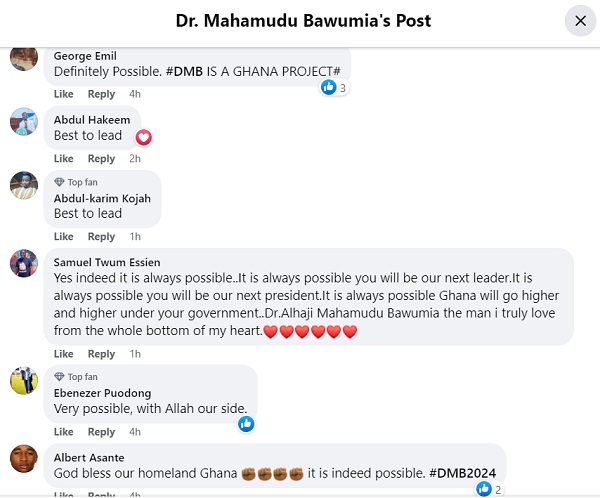Reply to Abdul-karim Kojah's comment
Image resolution: width=600 pixels, height=498 pixels.
[101, 237]
